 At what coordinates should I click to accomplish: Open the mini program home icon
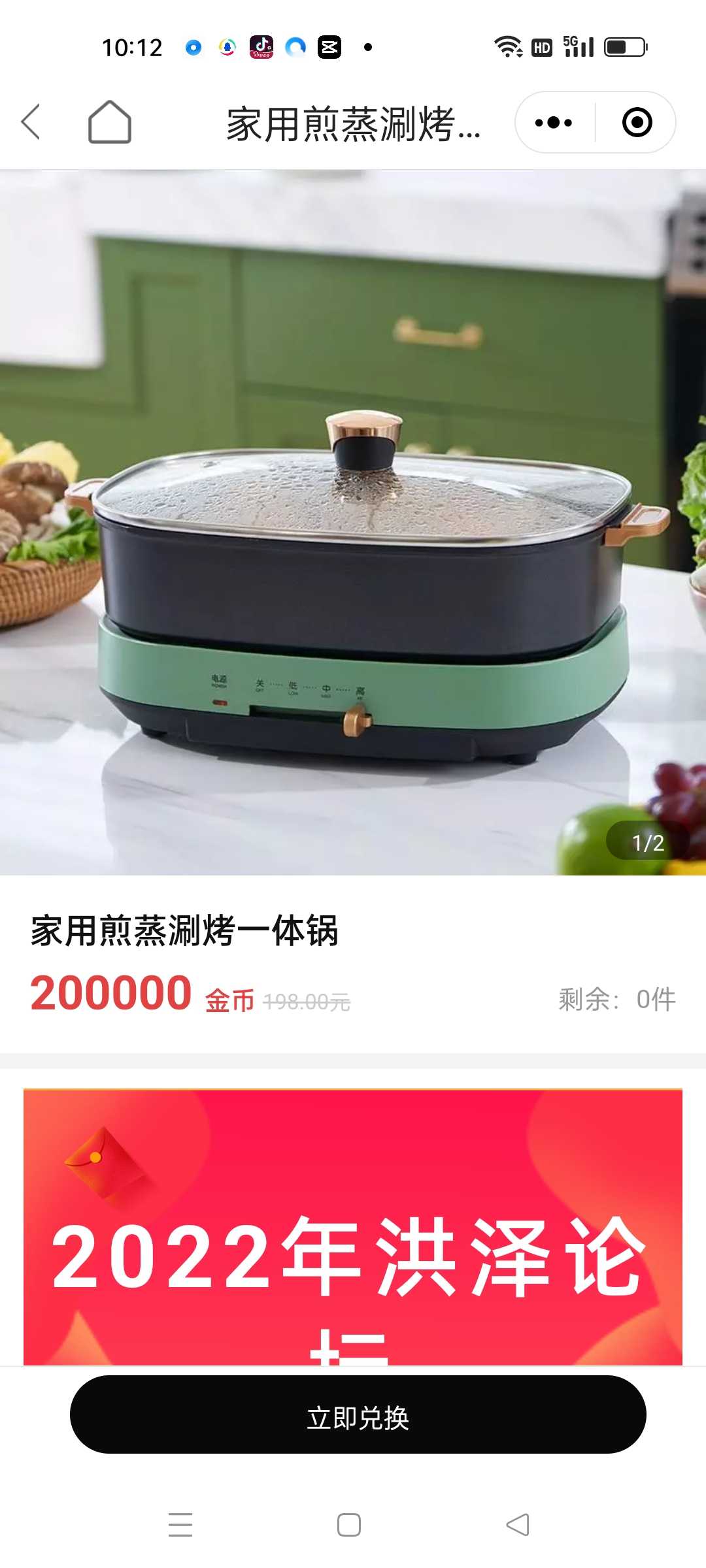pyautogui.click(x=110, y=122)
